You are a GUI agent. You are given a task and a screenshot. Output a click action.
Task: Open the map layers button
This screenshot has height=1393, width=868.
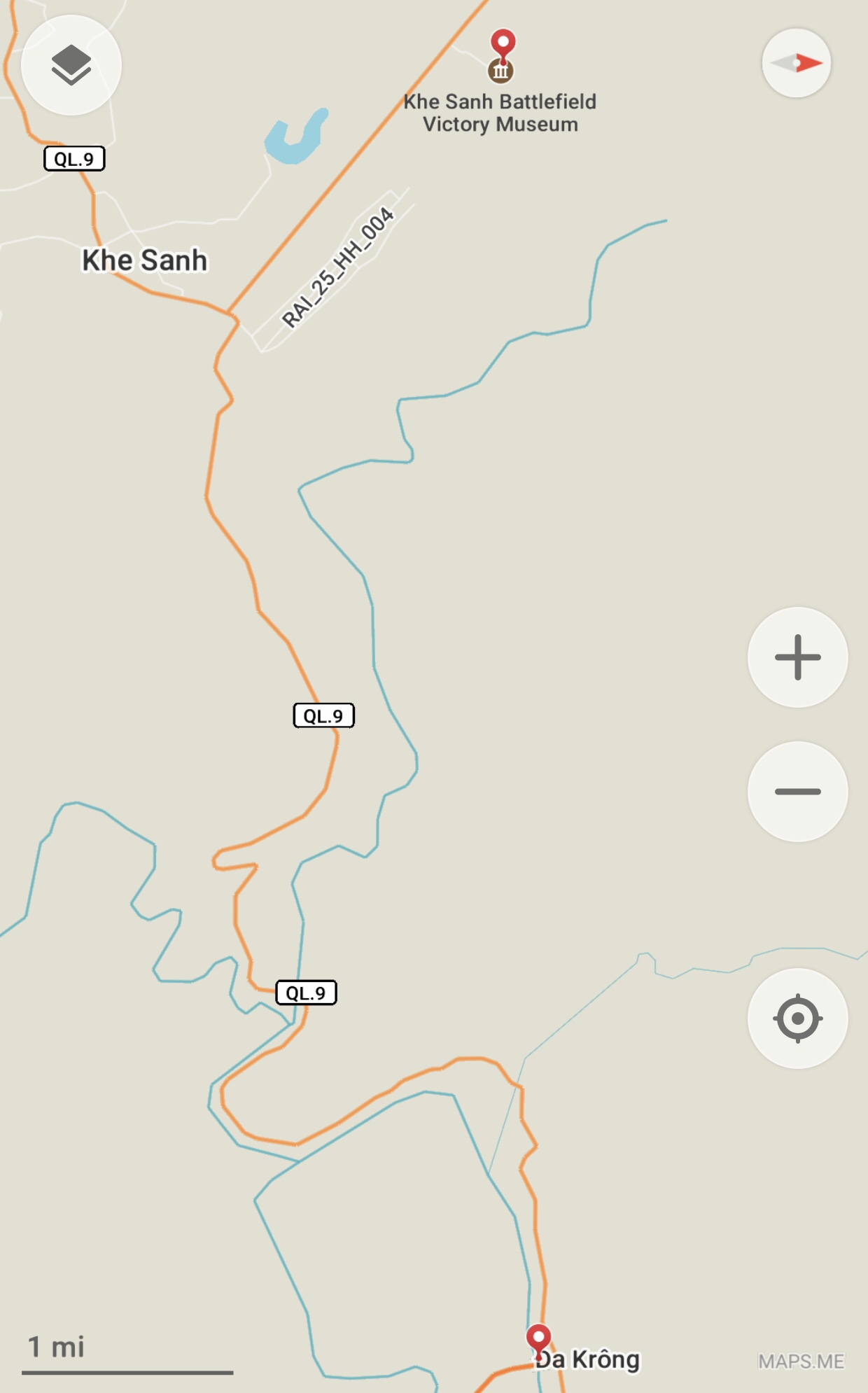[71, 65]
